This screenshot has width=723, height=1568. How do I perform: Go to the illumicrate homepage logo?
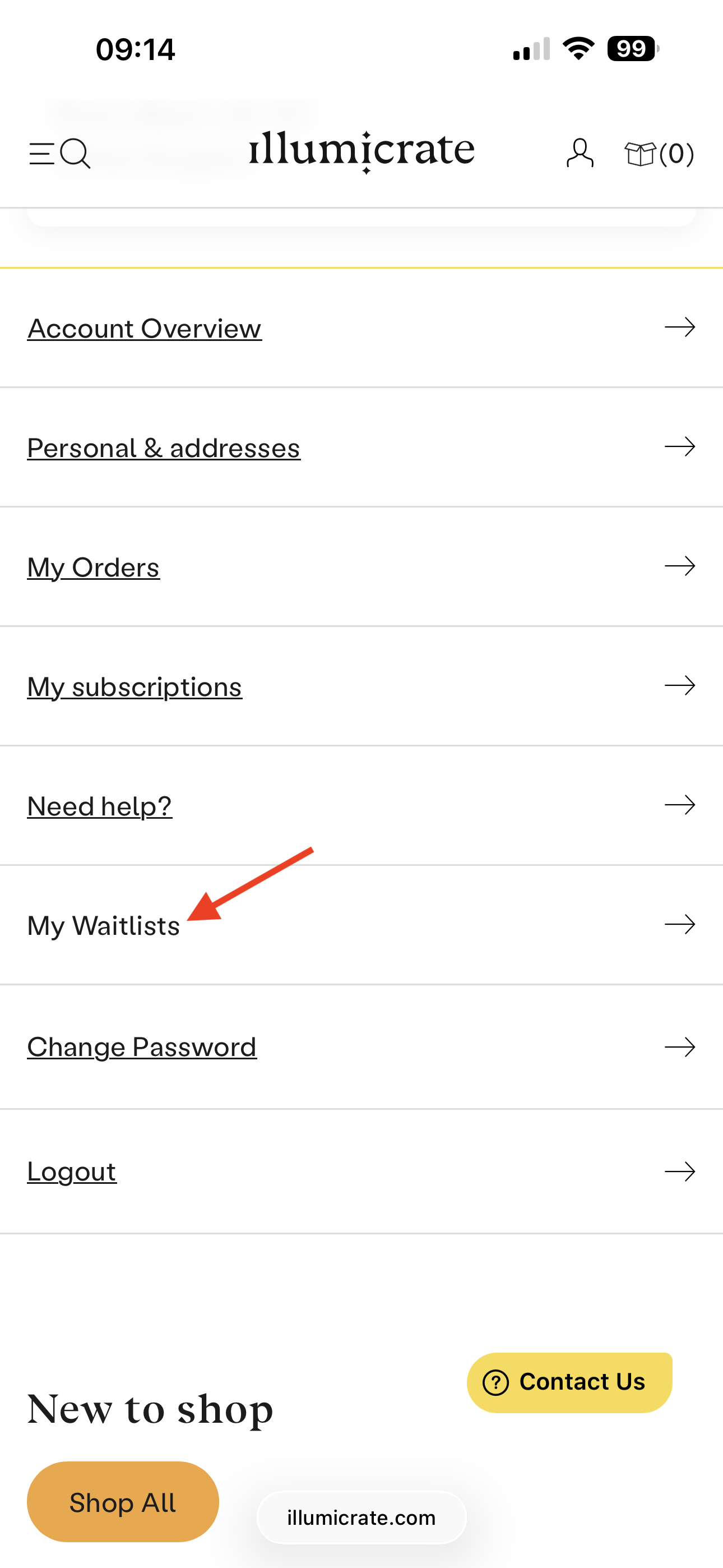pyautogui.click(x=361, y=150)
